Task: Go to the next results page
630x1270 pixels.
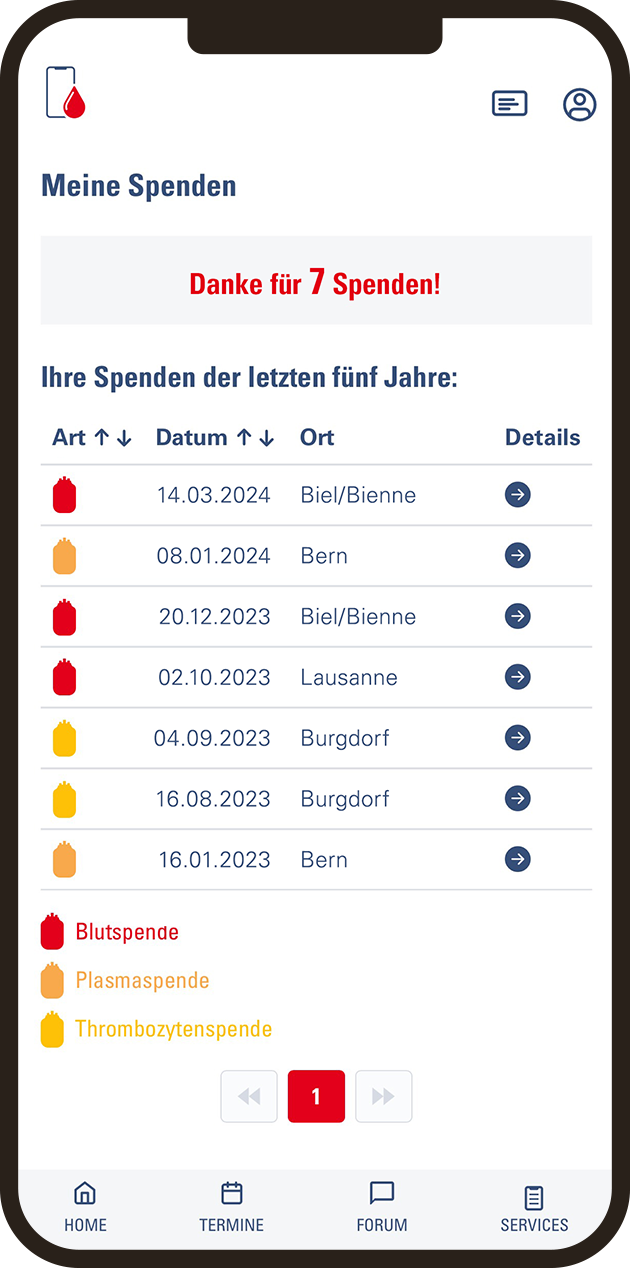Action: point(383,1097)
